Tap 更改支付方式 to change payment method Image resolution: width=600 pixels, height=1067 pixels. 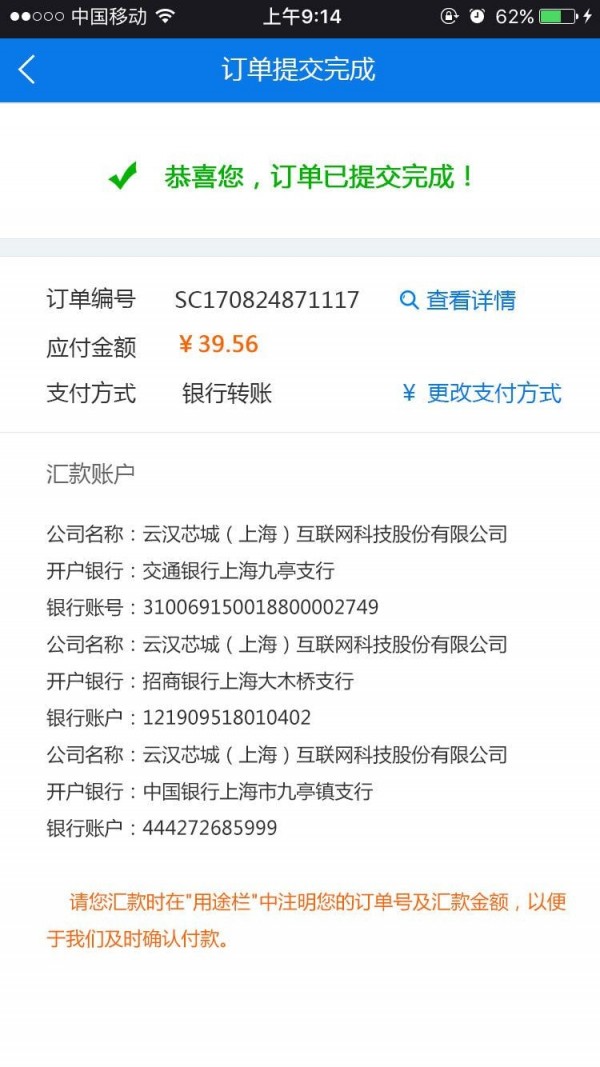[x=482, y=393]
